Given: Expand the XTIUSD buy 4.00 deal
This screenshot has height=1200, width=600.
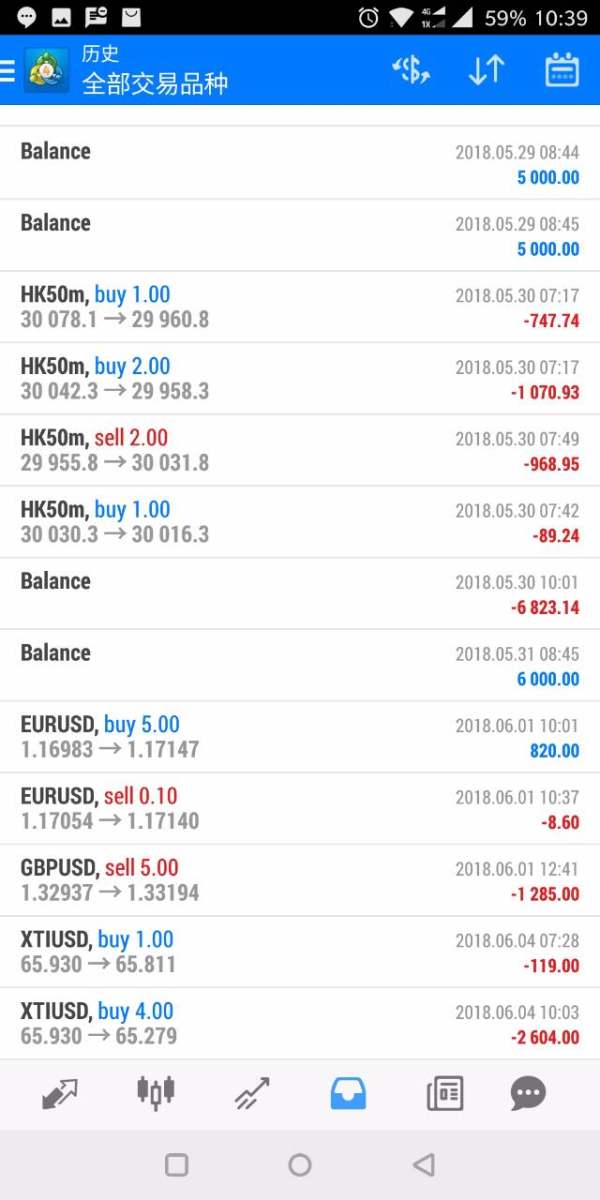Looking at the screenshot, I should [x=300, y=1023].
